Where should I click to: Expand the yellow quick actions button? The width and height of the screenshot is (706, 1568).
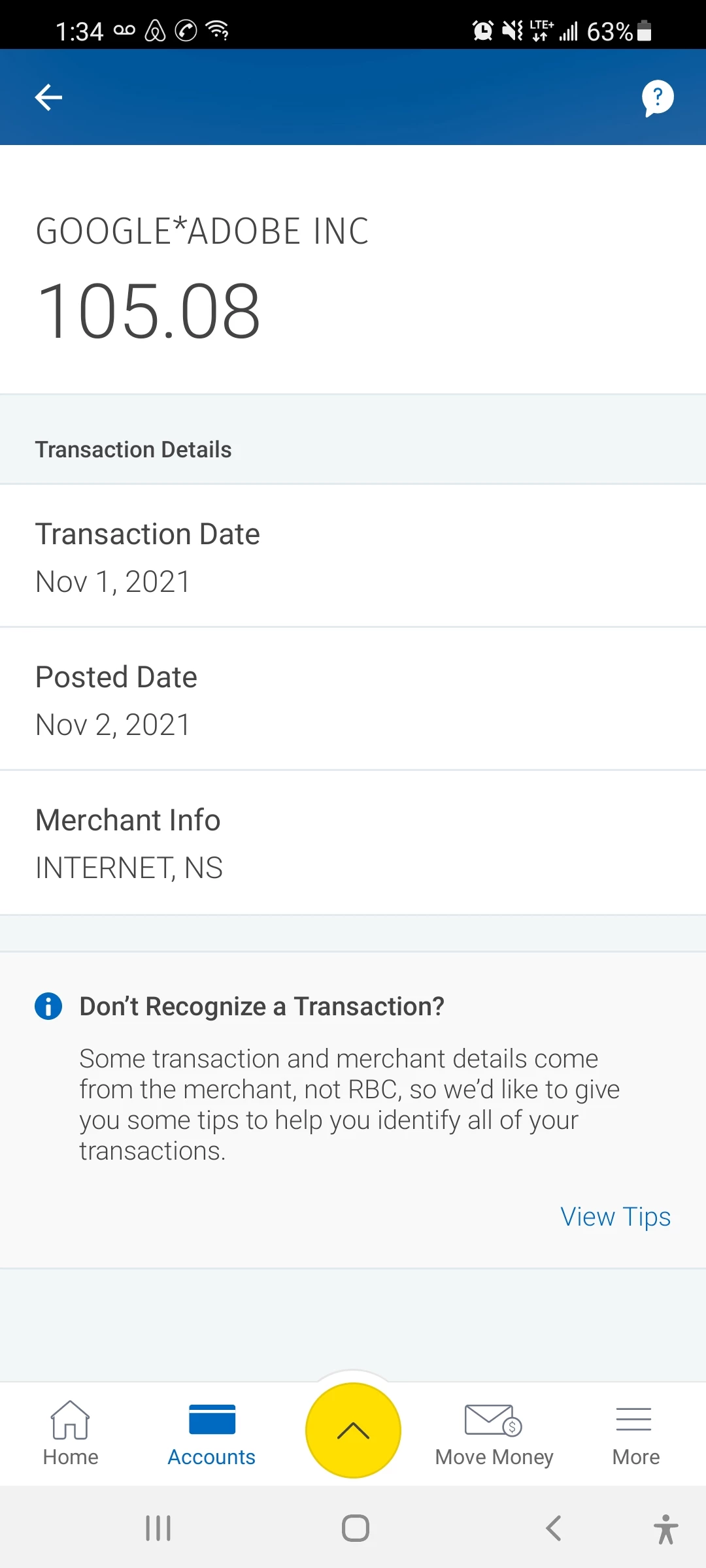[353, 1430]
